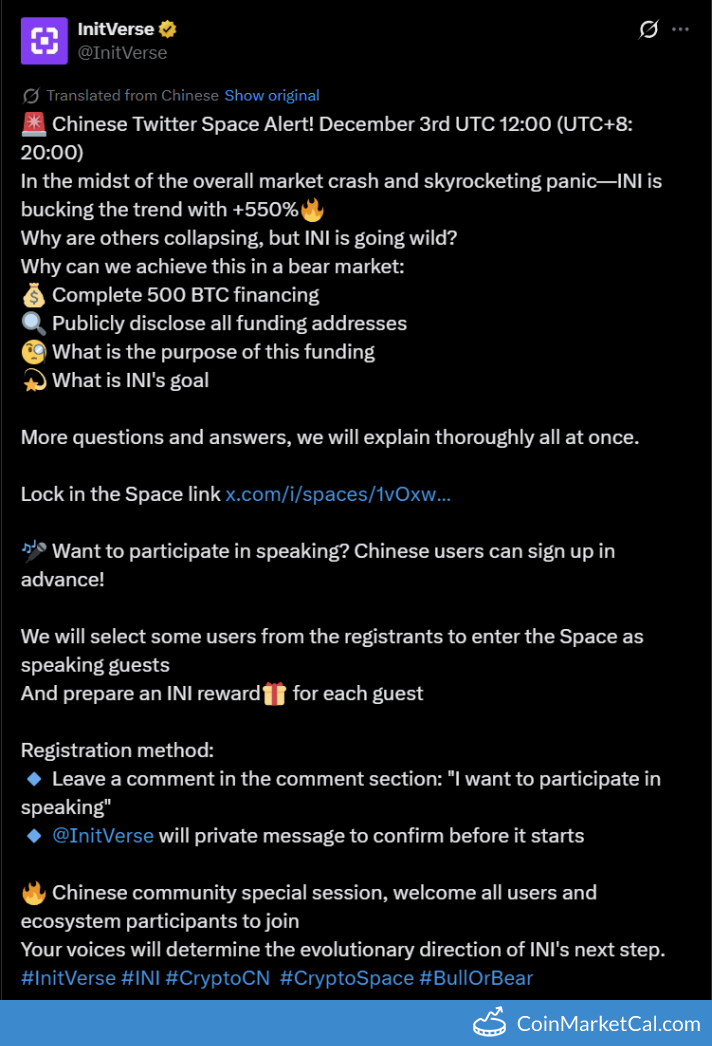
Task: Open the @InitVerse account handle
Action: [x=122, y=53]
